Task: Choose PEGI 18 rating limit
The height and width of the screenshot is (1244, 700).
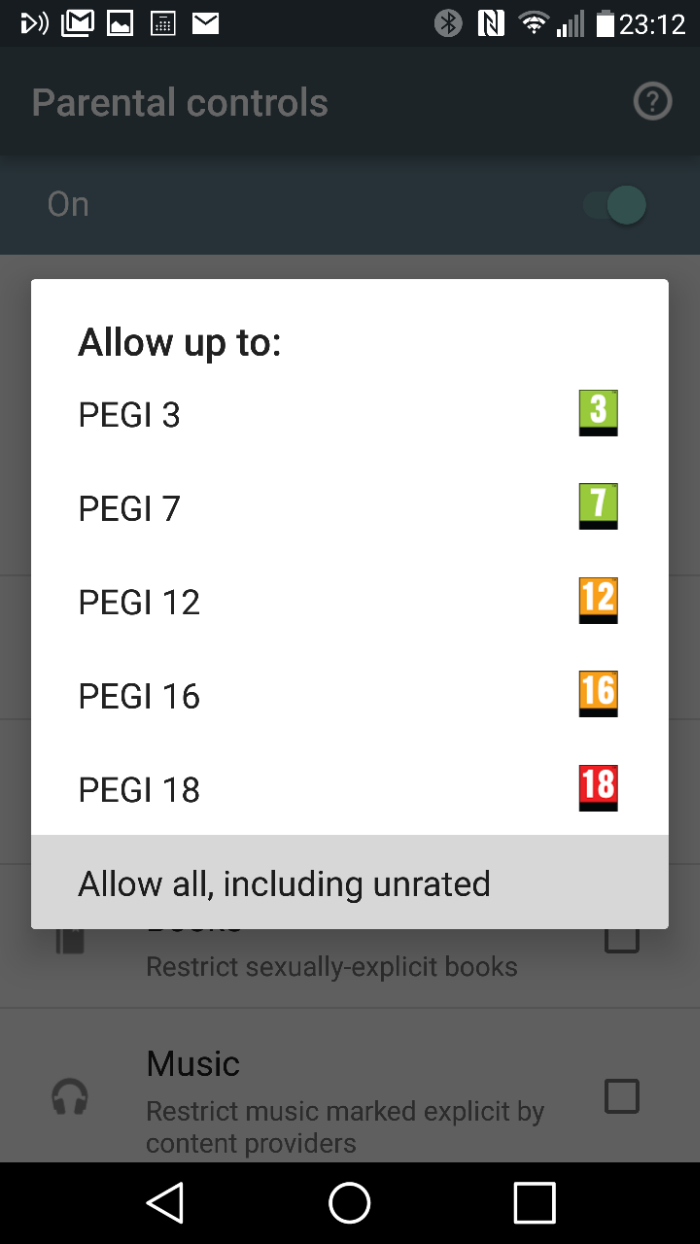Action: (349, 790)
